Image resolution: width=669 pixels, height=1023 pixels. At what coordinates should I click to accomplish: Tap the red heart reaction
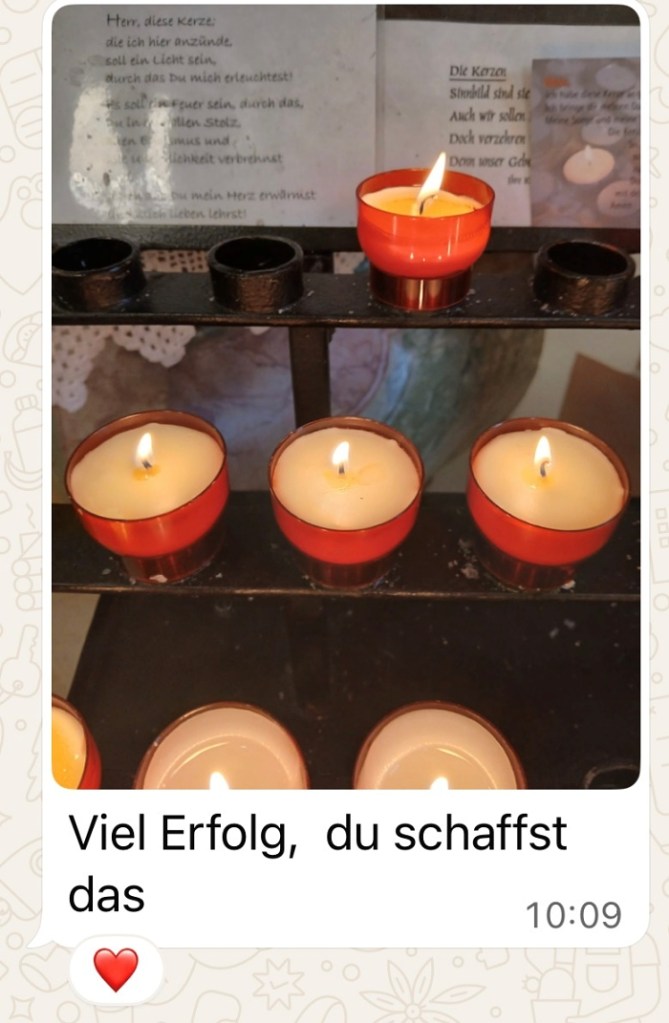click(115, 969)
